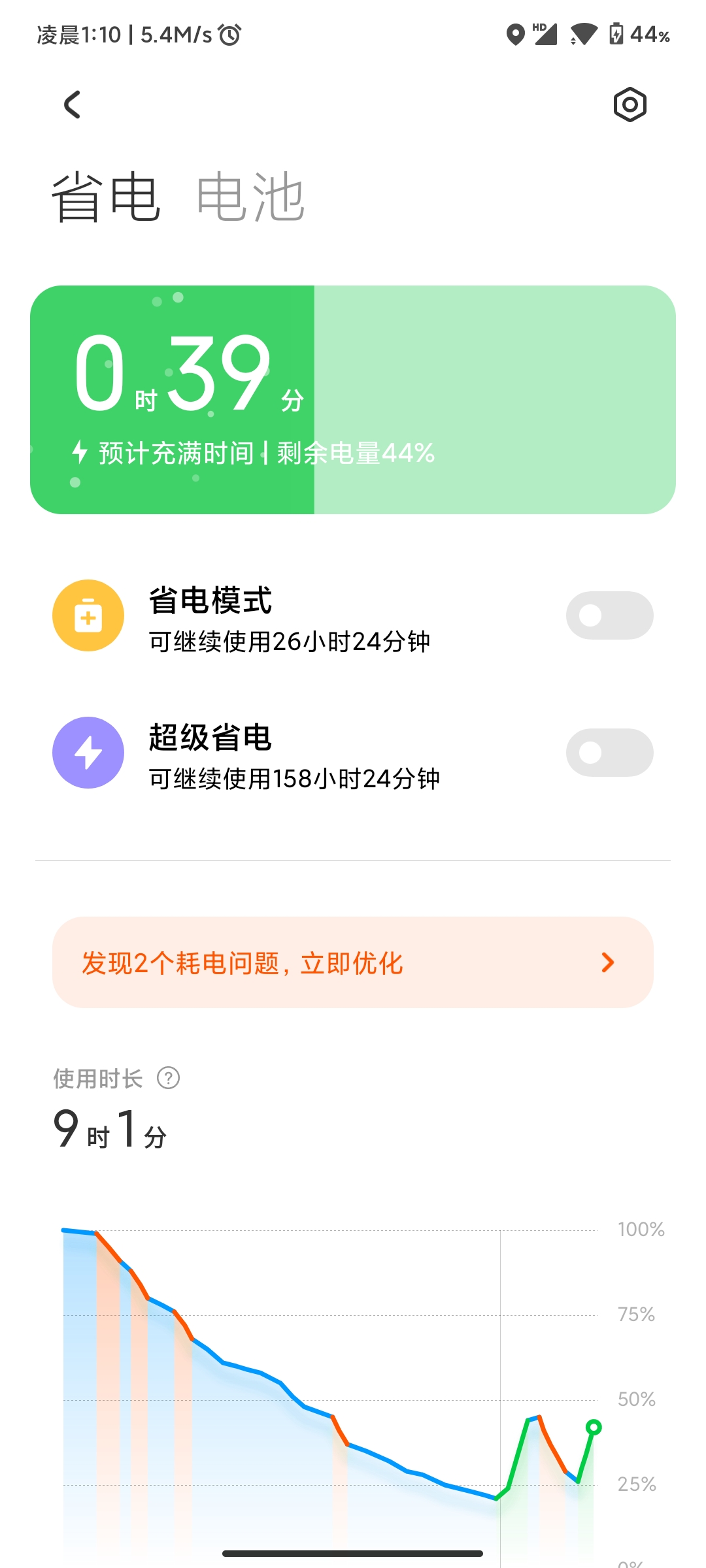Enable the 省电模式 switch

pyautogui.click(x=609, y=615)
